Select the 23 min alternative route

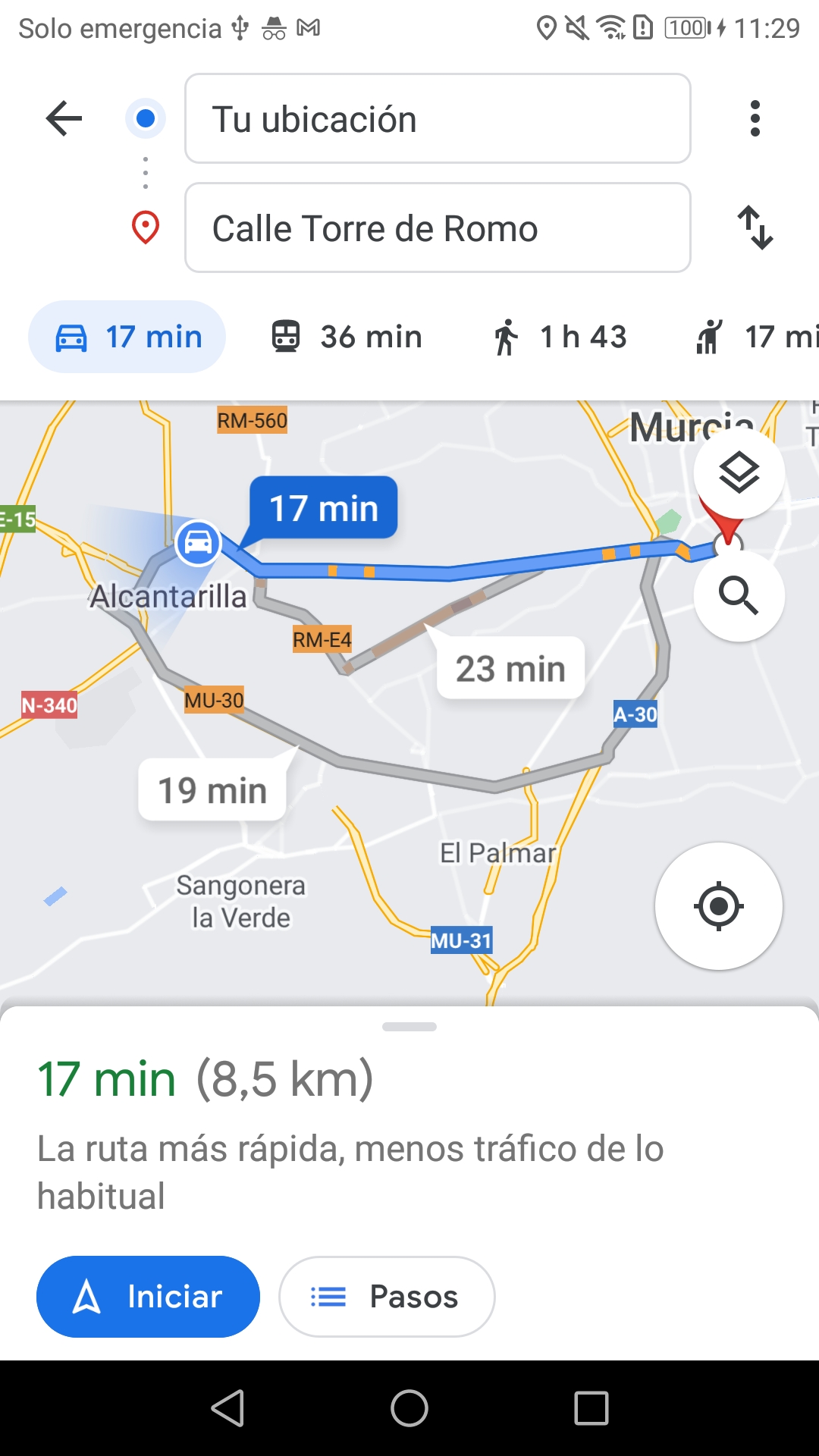[510, 668]
